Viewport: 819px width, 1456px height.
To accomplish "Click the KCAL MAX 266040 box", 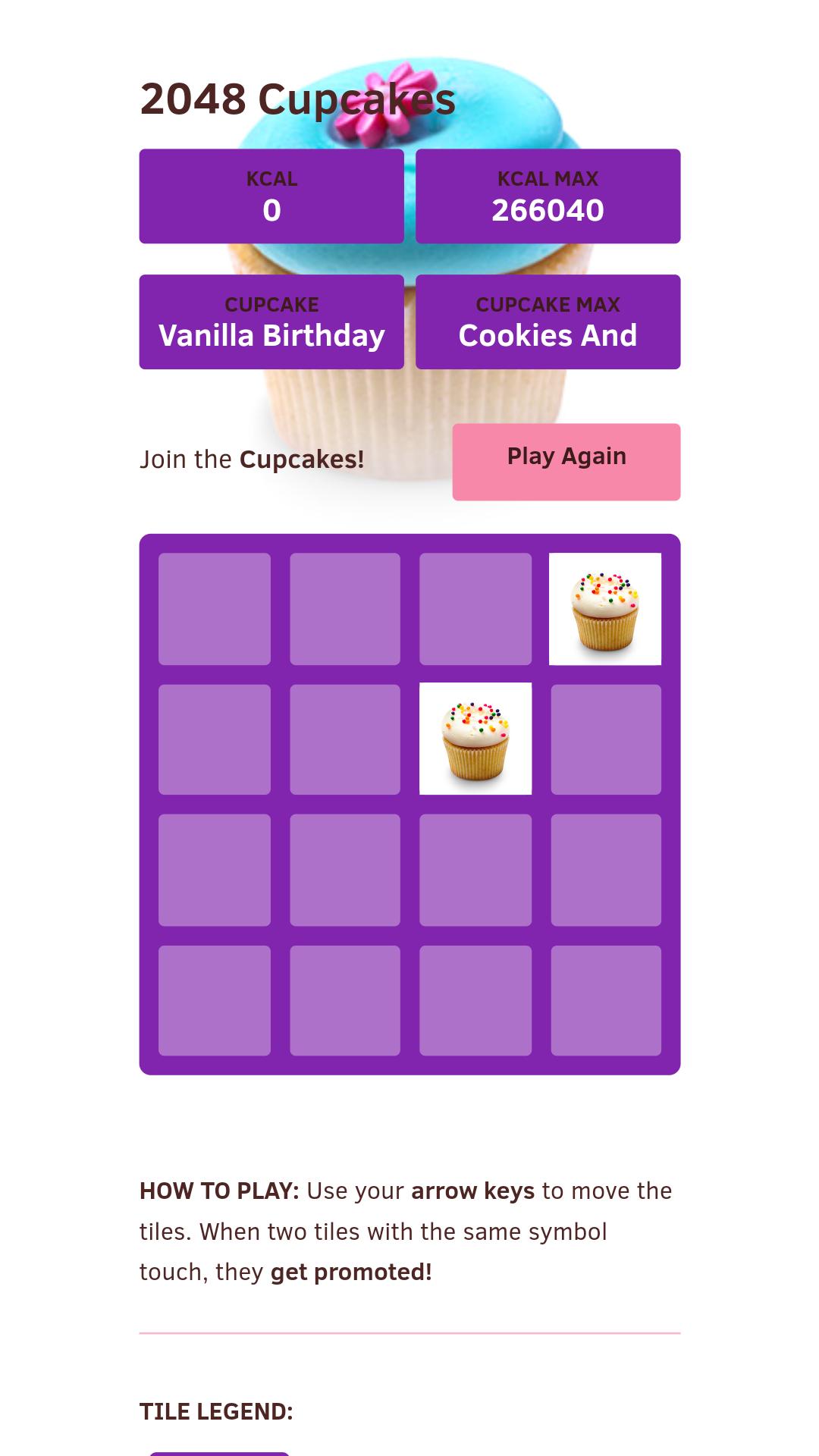I will pyautogui.click(x=548, y=196).
